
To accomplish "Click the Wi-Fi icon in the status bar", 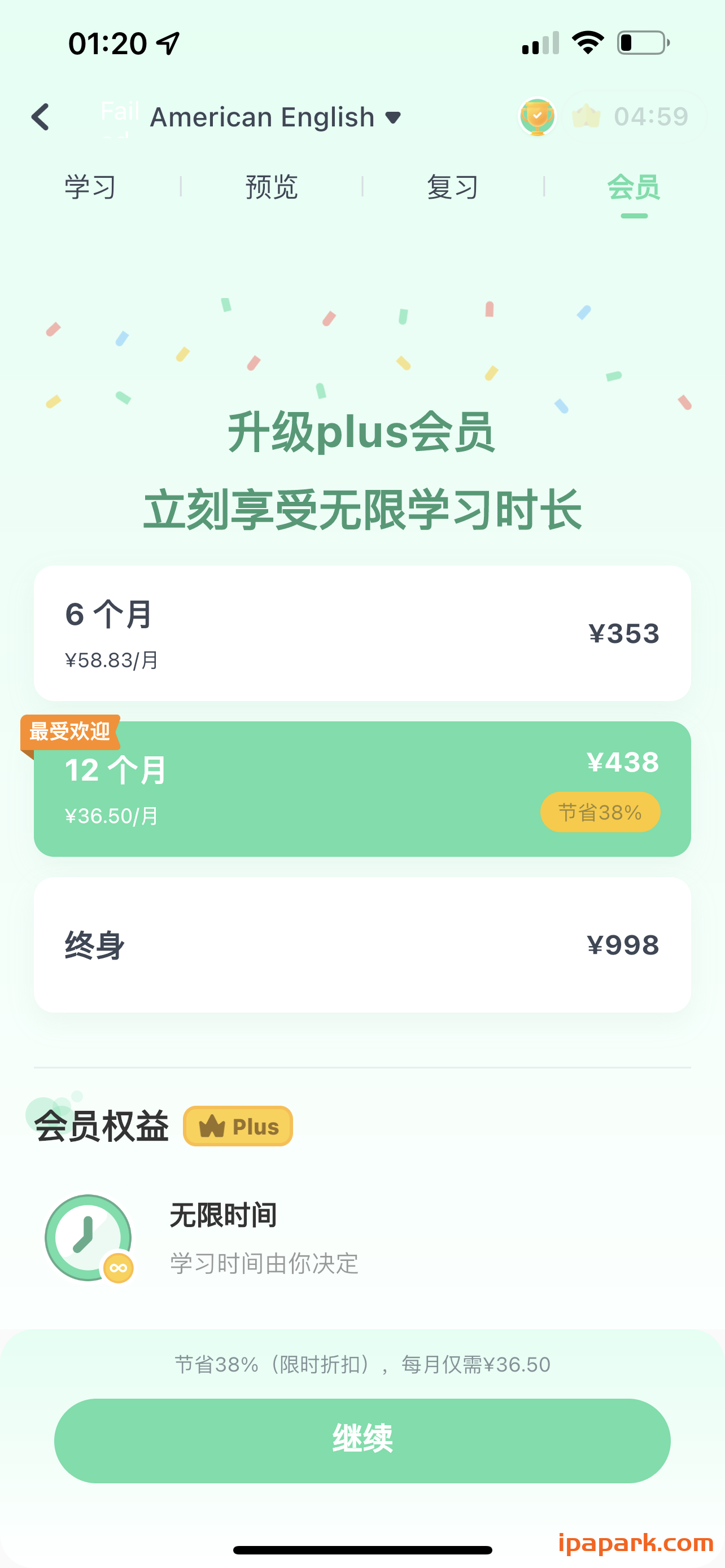I will click(x=586, y=42).
